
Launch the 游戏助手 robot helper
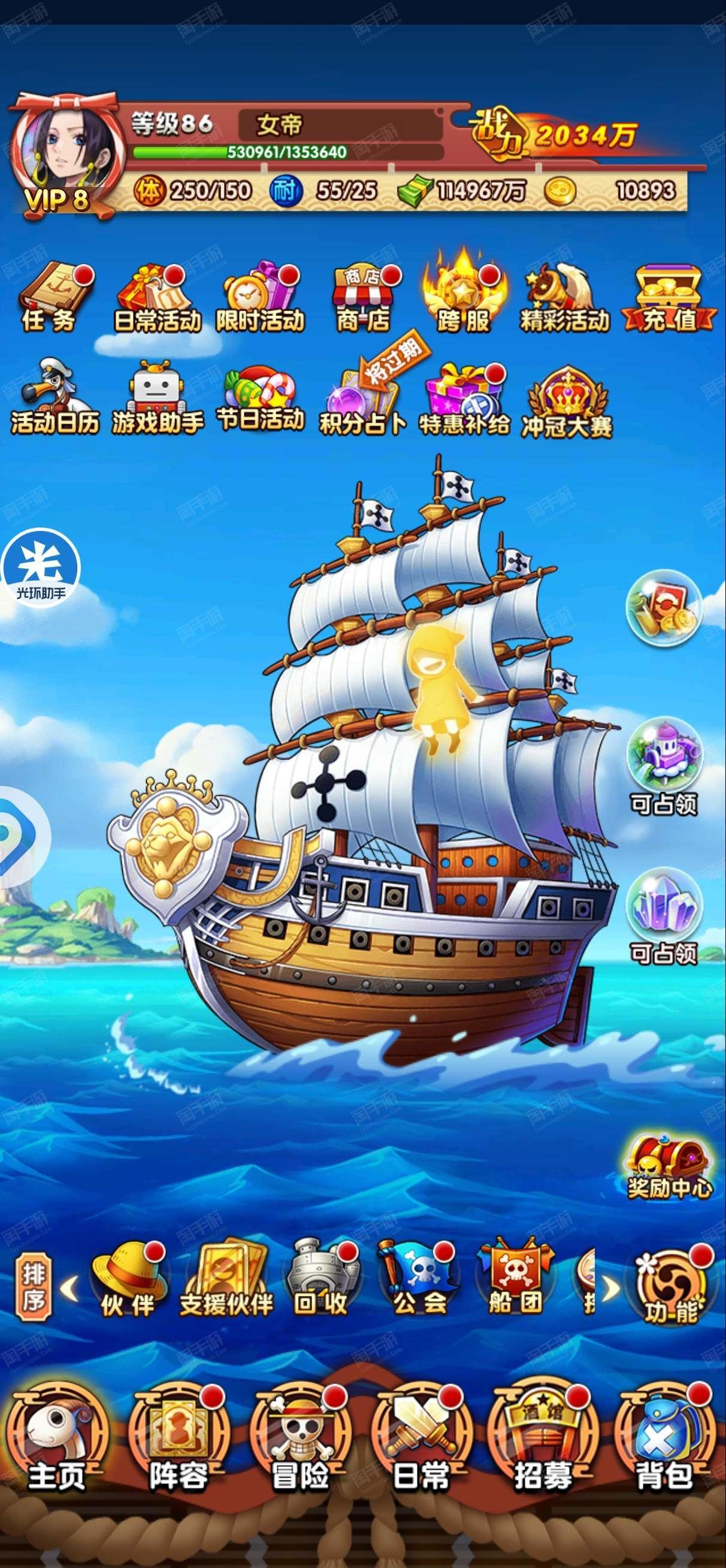pos(157,397)
